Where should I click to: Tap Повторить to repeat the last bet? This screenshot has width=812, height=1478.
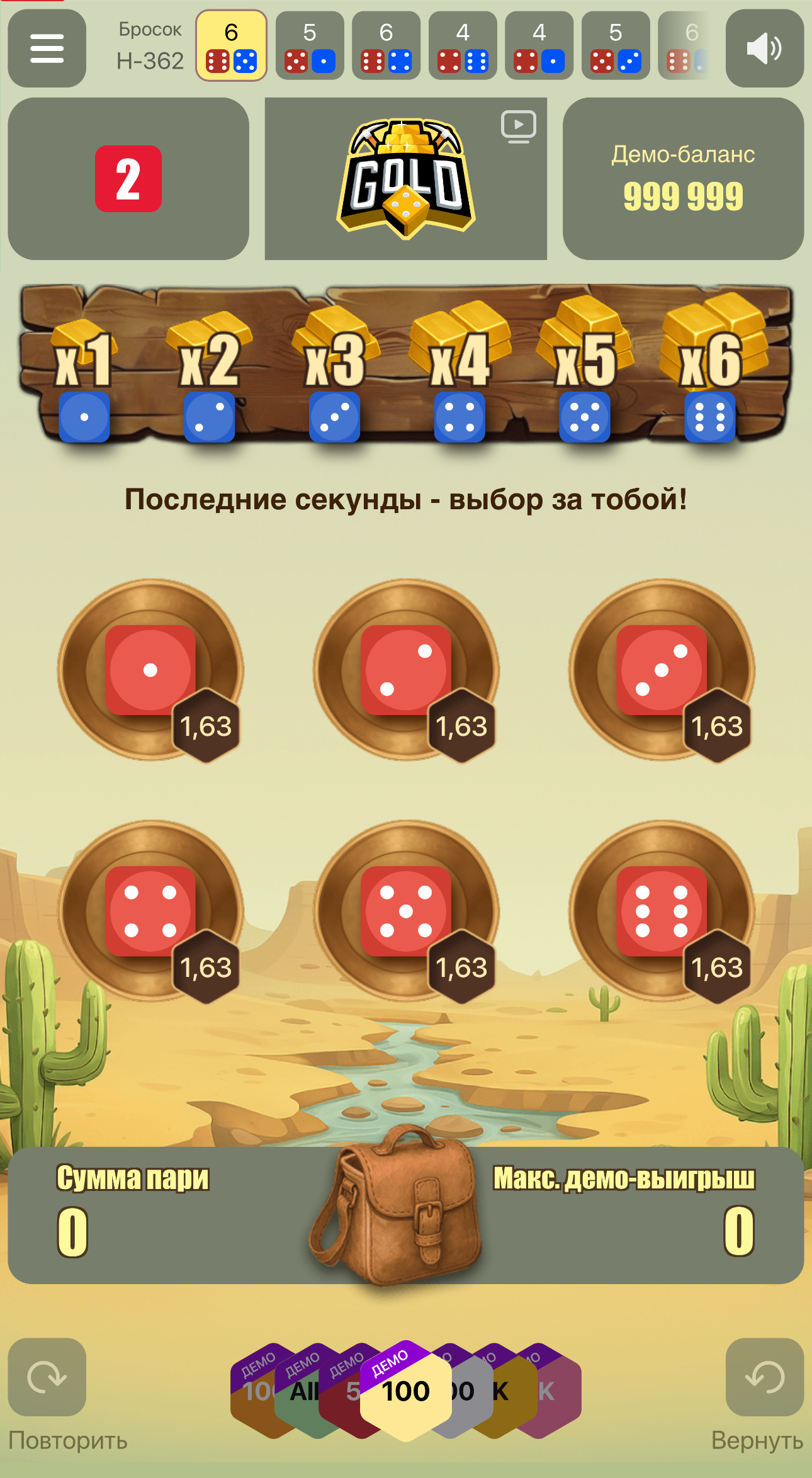tap(47, 1377)
